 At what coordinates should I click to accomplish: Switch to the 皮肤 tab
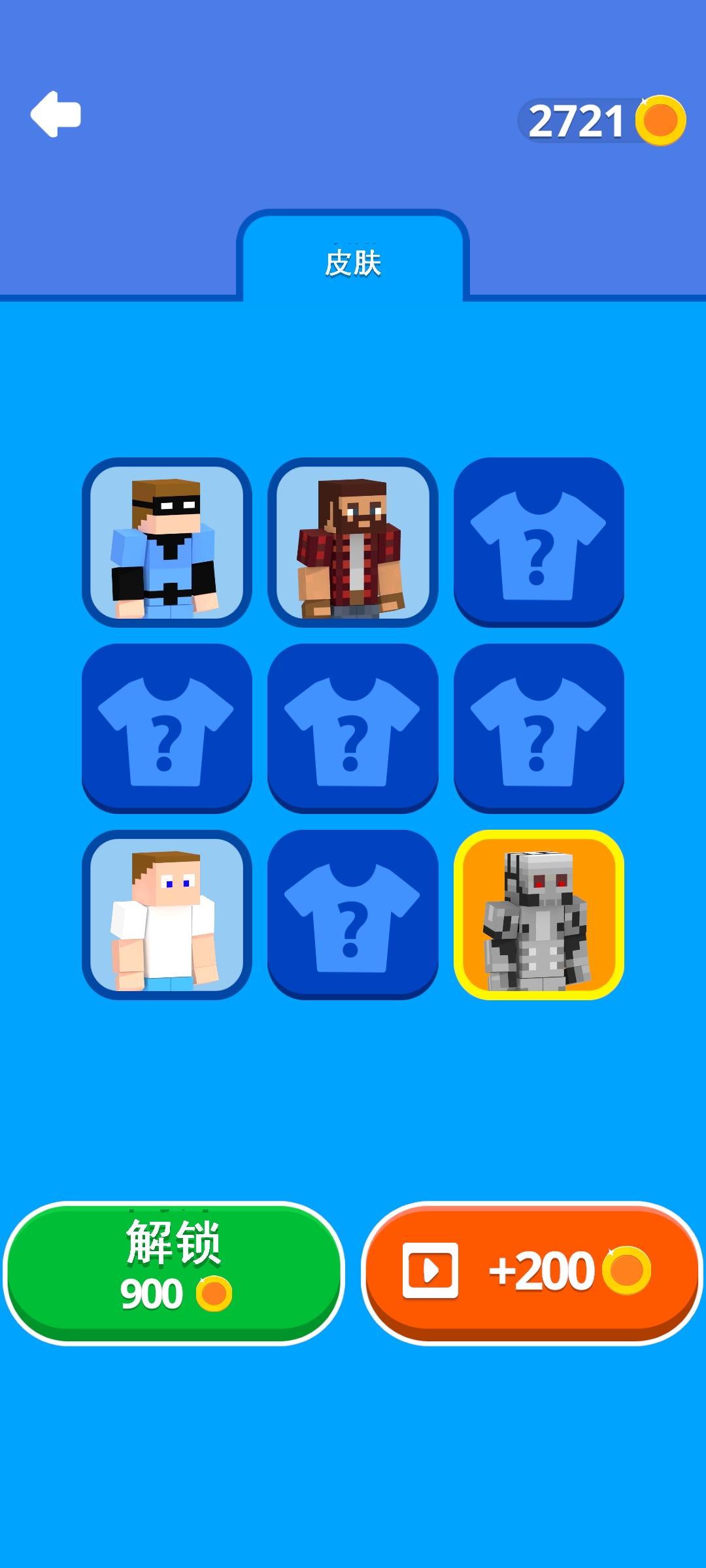353,263
